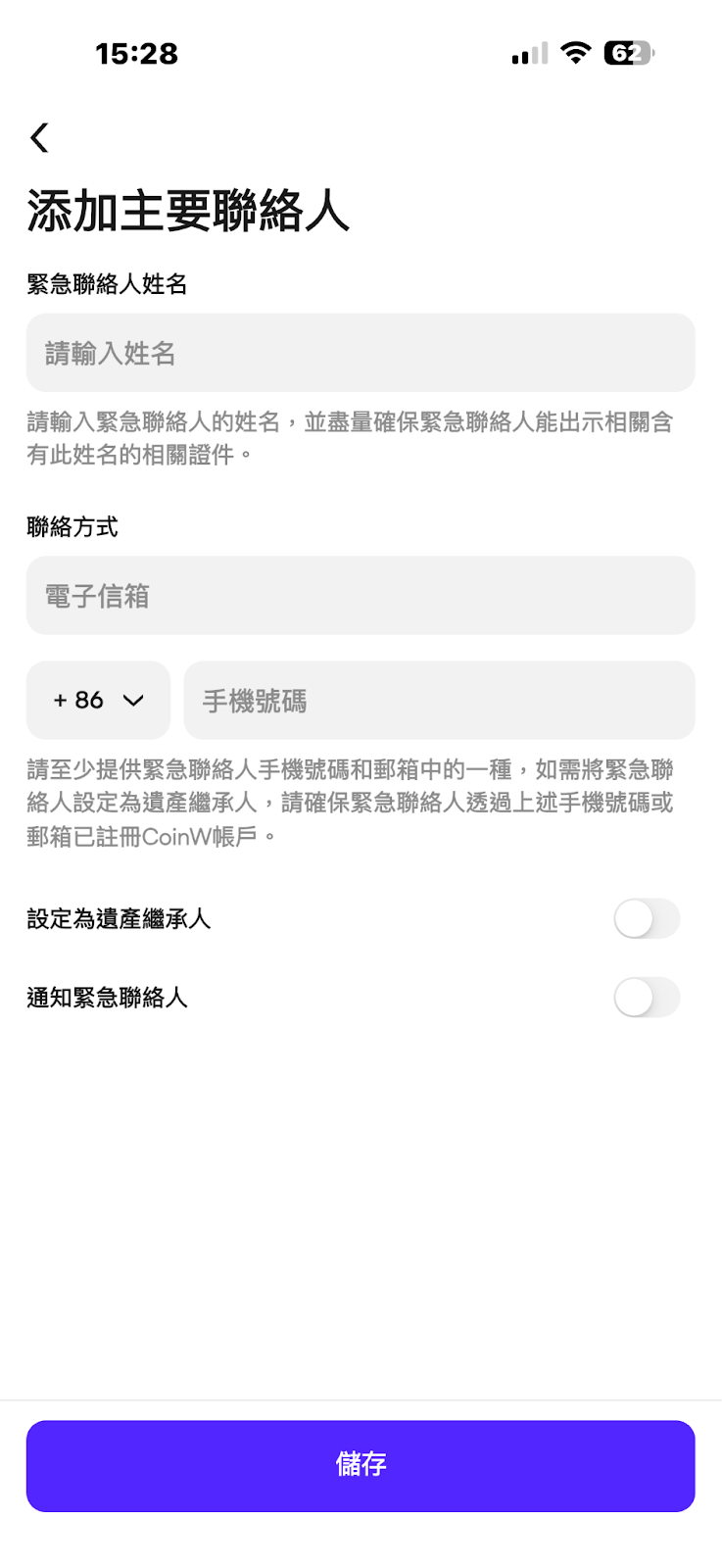Tap the emergency contact name field
The width and height of the screenshot is (722, 1568).
coord(361,353)
